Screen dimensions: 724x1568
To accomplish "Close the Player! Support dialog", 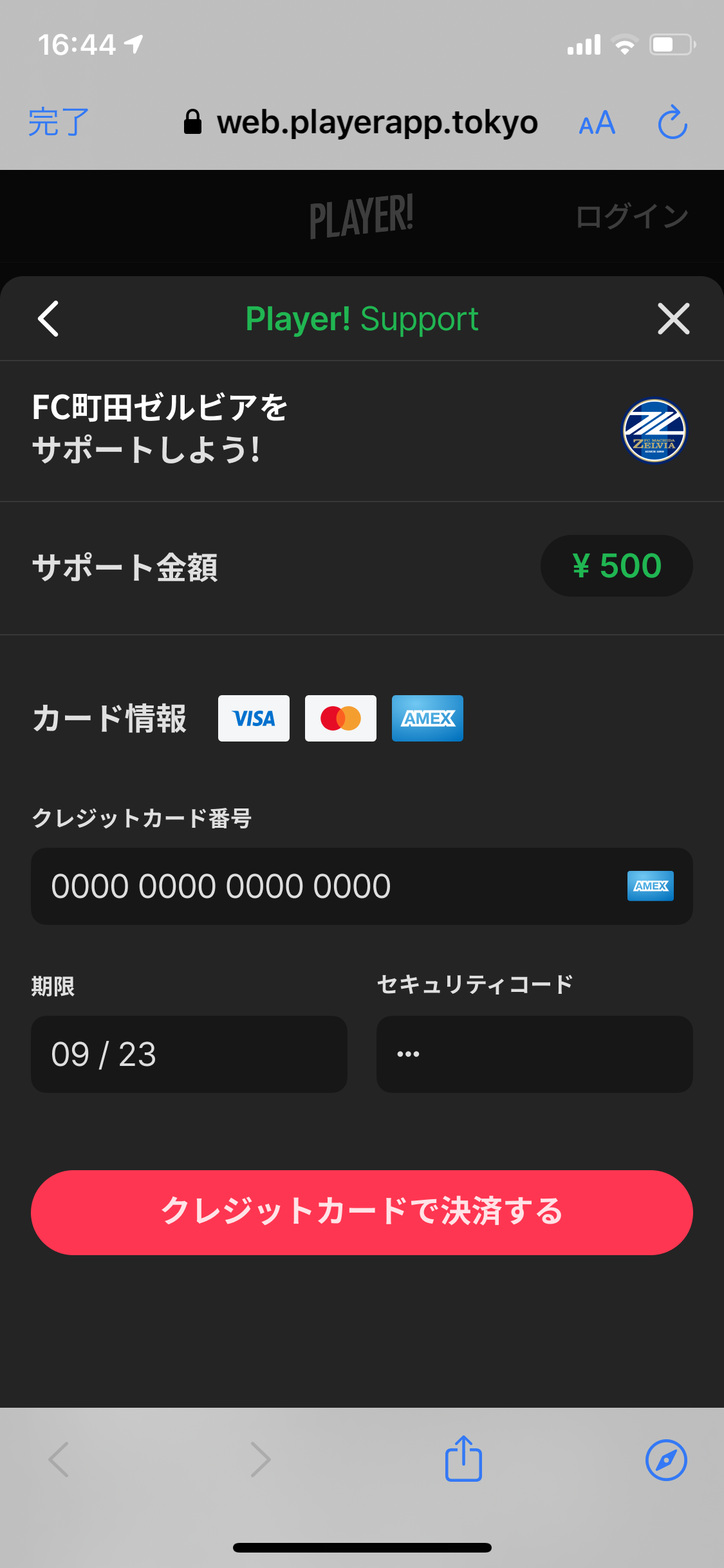I will click(673, 319).
